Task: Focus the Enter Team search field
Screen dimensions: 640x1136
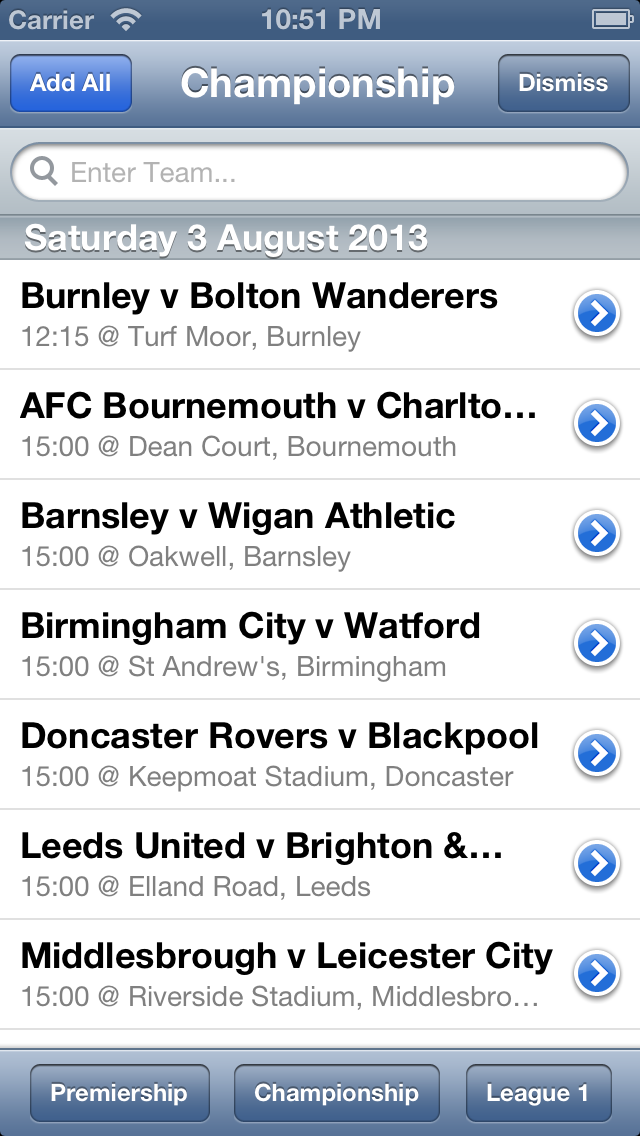Action: point(320,172)
